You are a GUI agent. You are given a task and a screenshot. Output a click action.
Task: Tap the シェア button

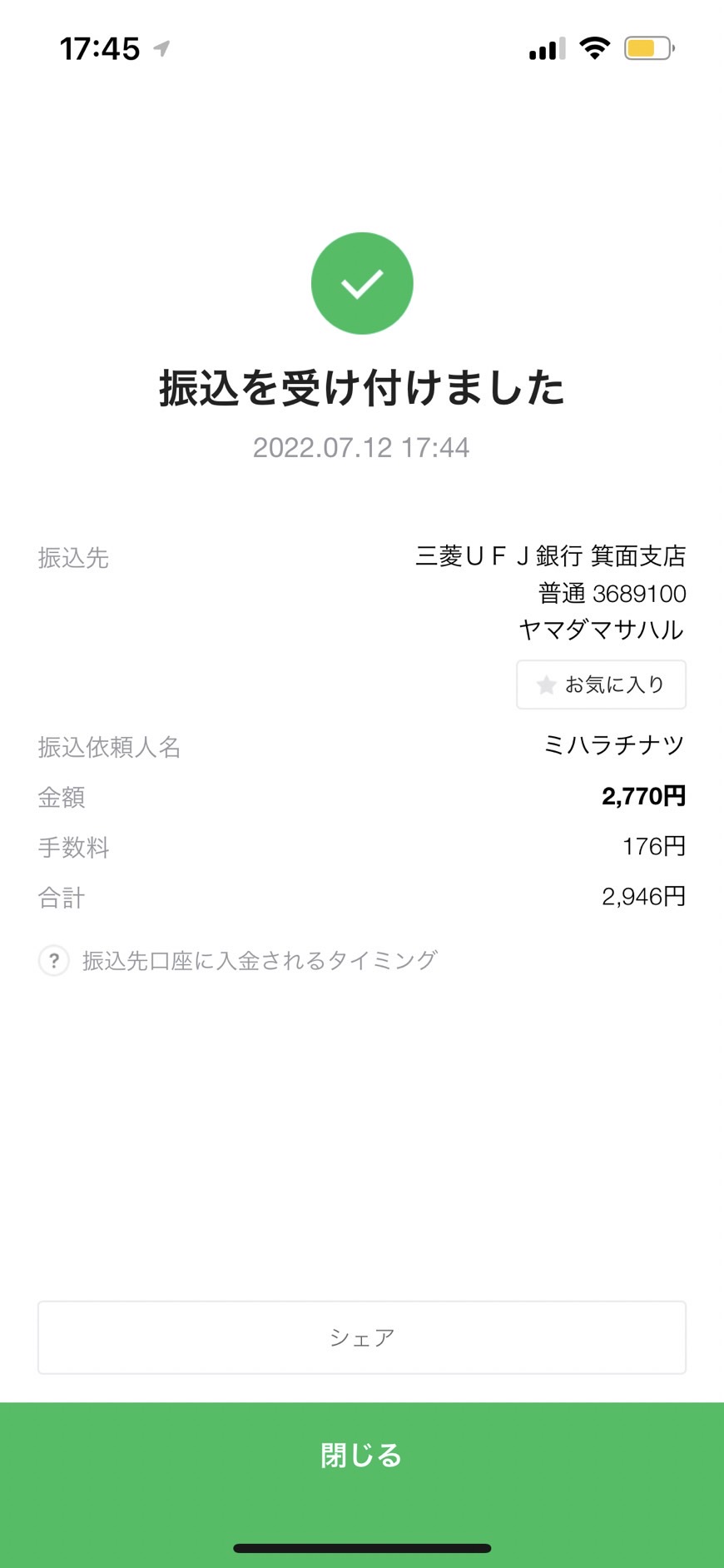(362, 1337)
